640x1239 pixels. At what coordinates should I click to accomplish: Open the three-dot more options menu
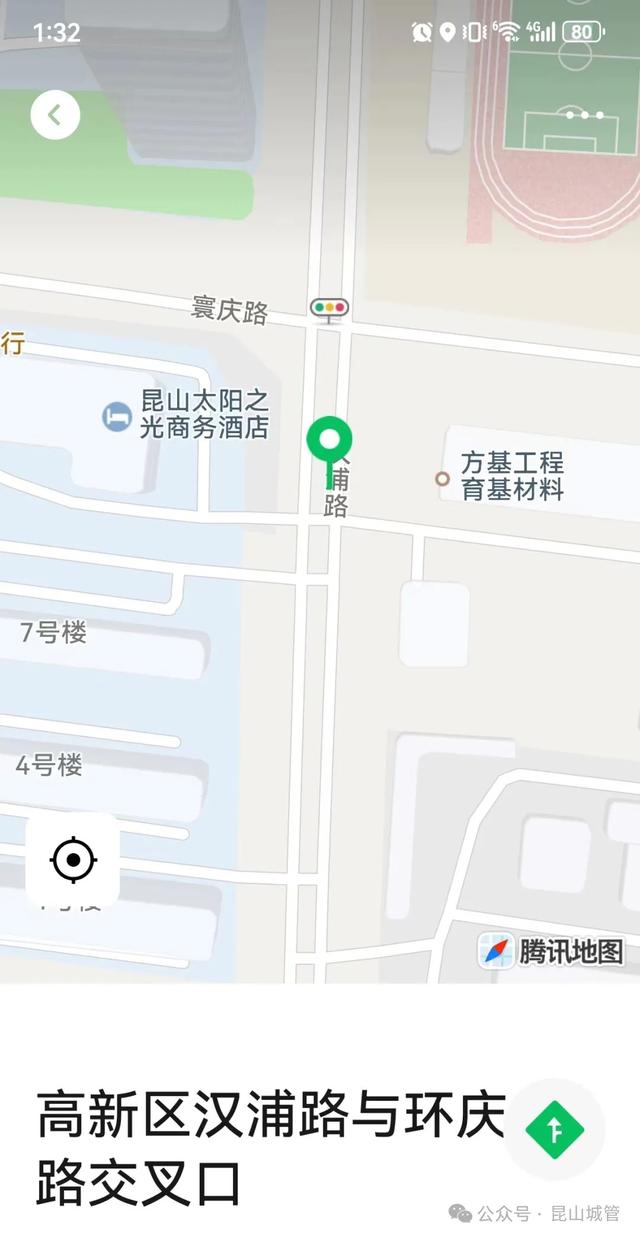click(x=584, y=115)
